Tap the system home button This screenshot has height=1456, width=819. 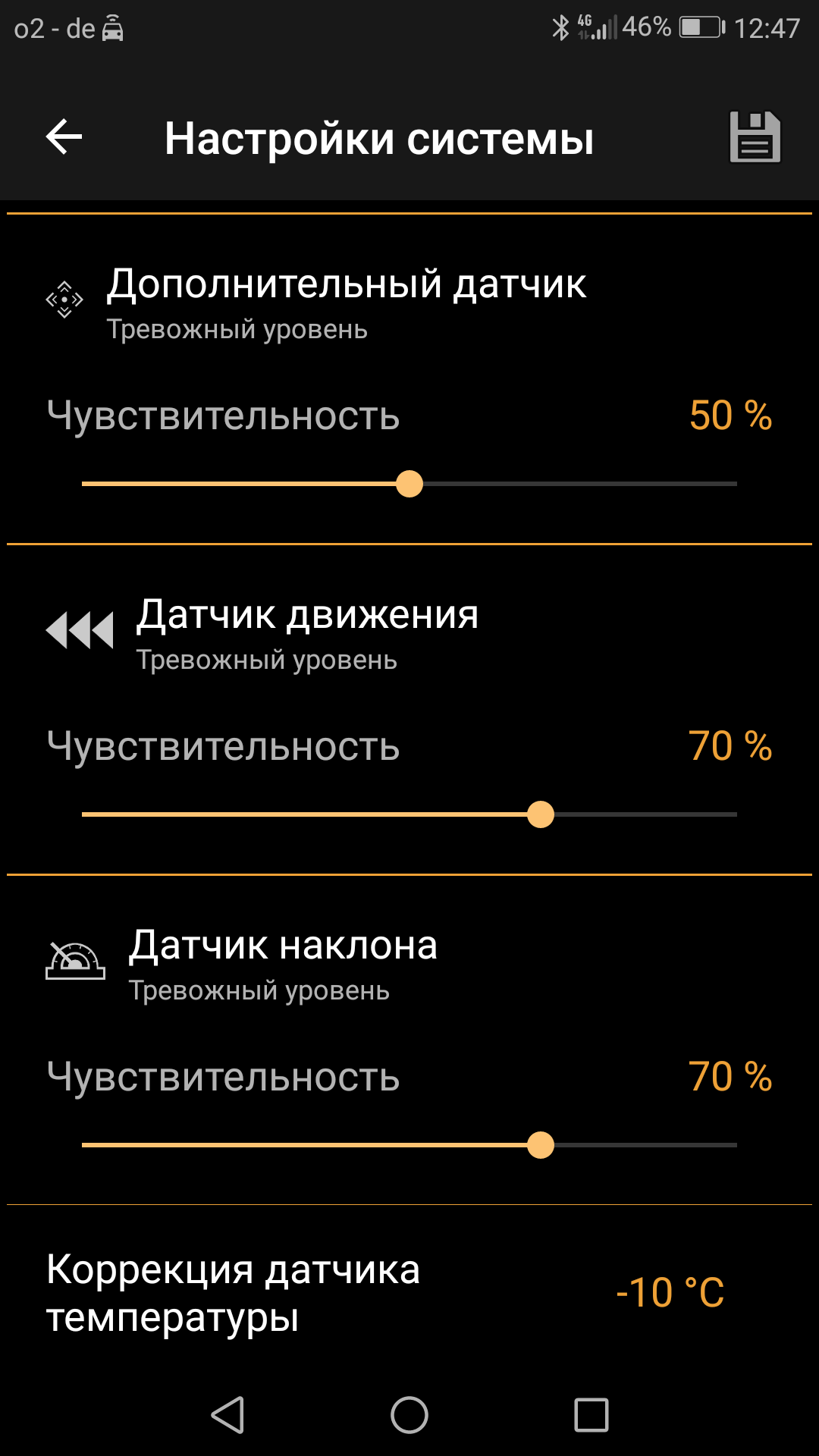click(x=409, y=1415)
